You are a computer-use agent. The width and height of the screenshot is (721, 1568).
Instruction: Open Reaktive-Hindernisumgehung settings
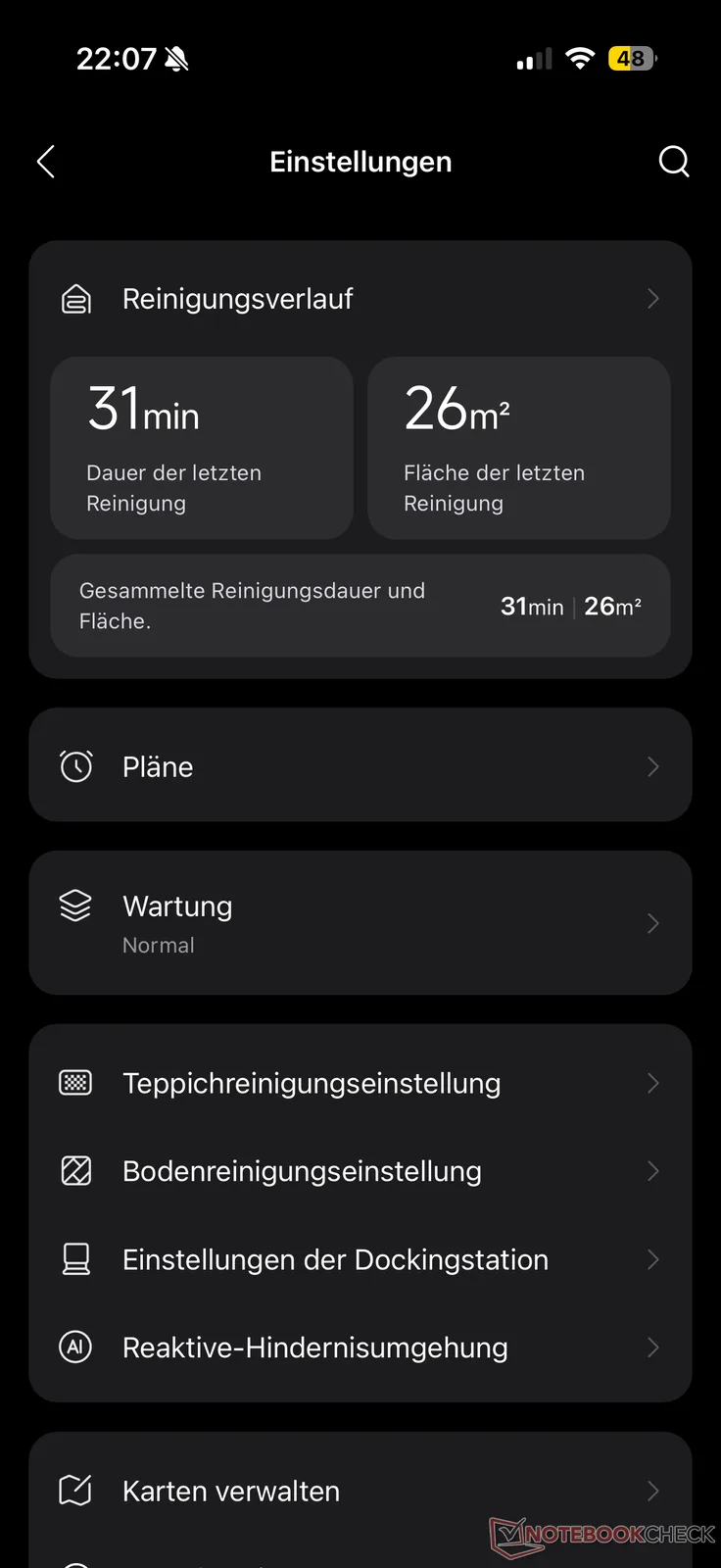(360, 1347)
